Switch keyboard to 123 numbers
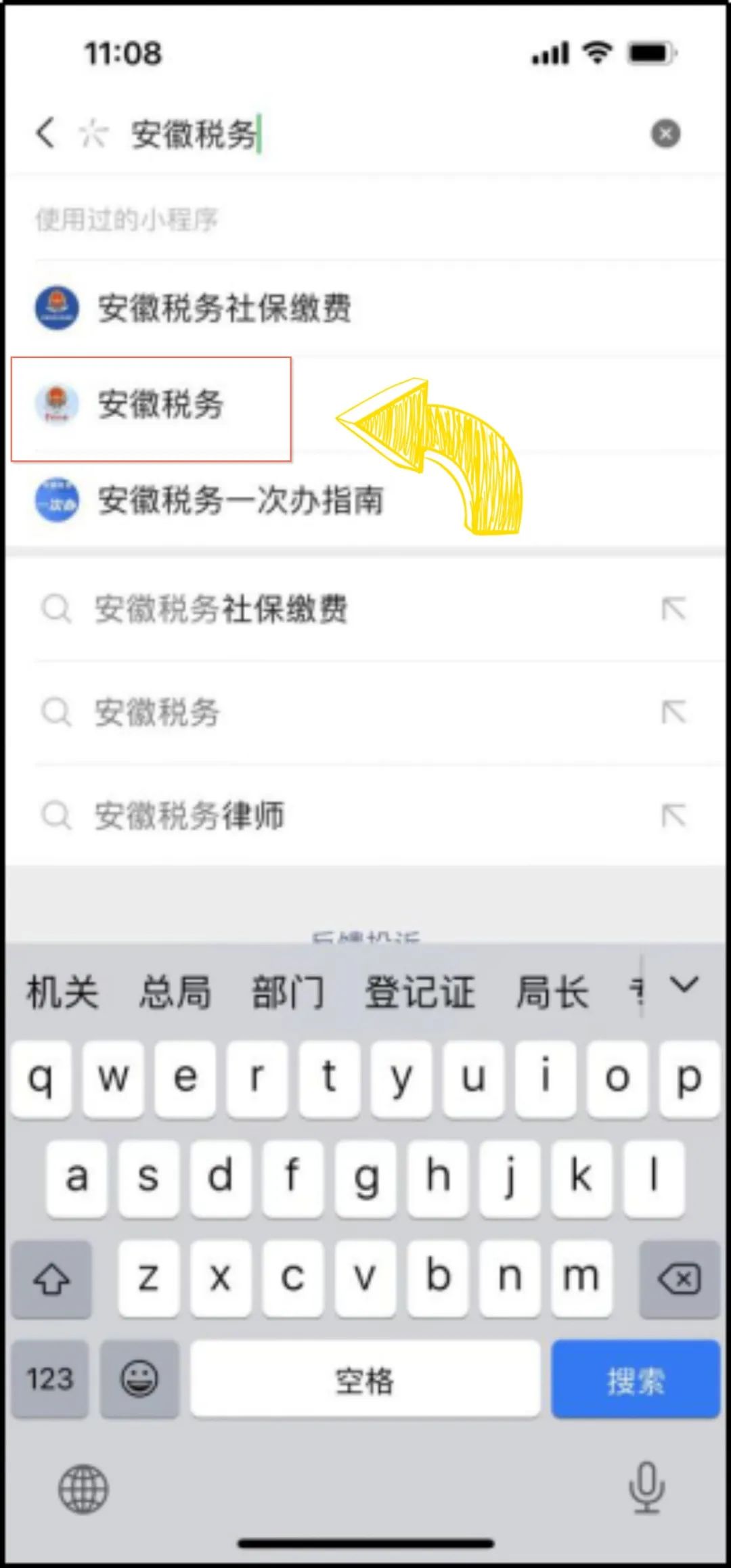 click(x=50, y=1379)
